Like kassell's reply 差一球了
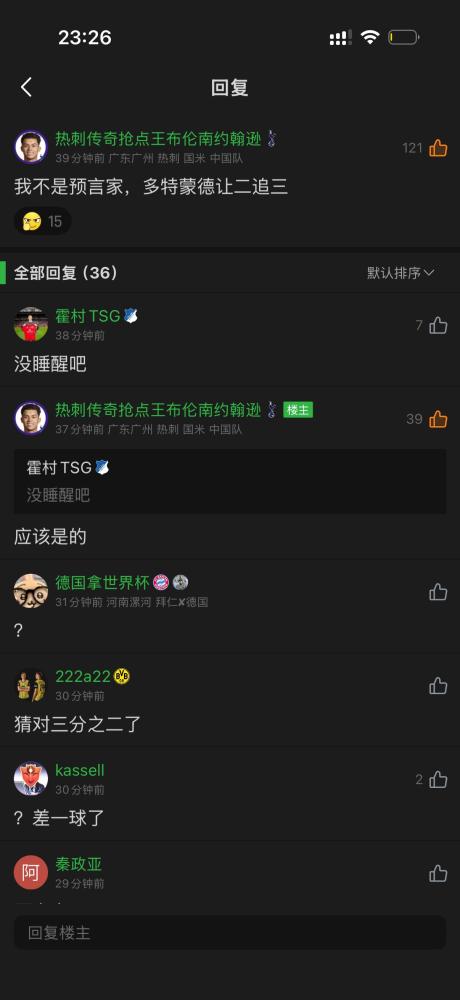460x1000 pixels. 438,779
